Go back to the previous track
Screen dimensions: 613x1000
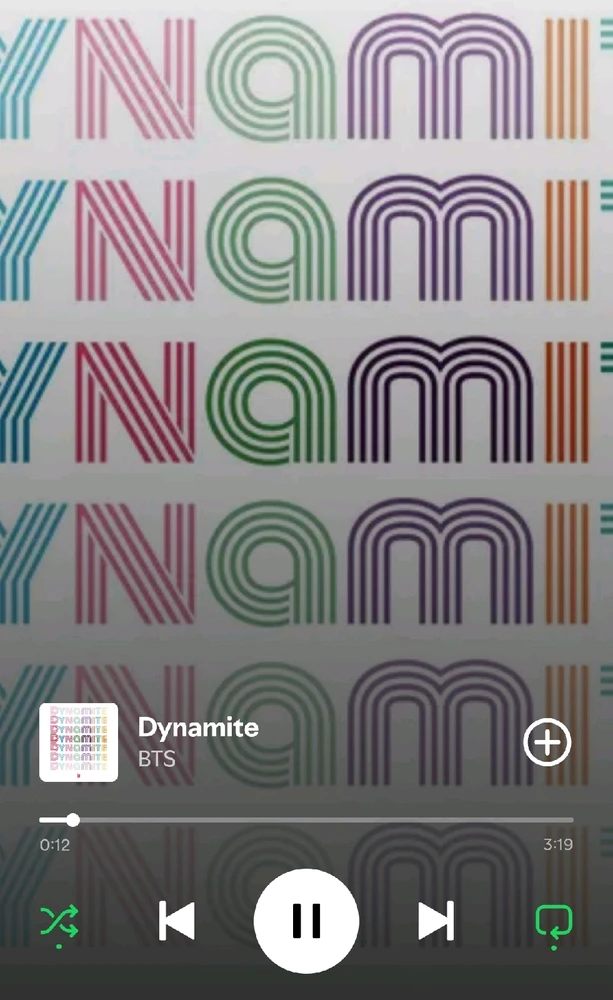click(177, 921)
